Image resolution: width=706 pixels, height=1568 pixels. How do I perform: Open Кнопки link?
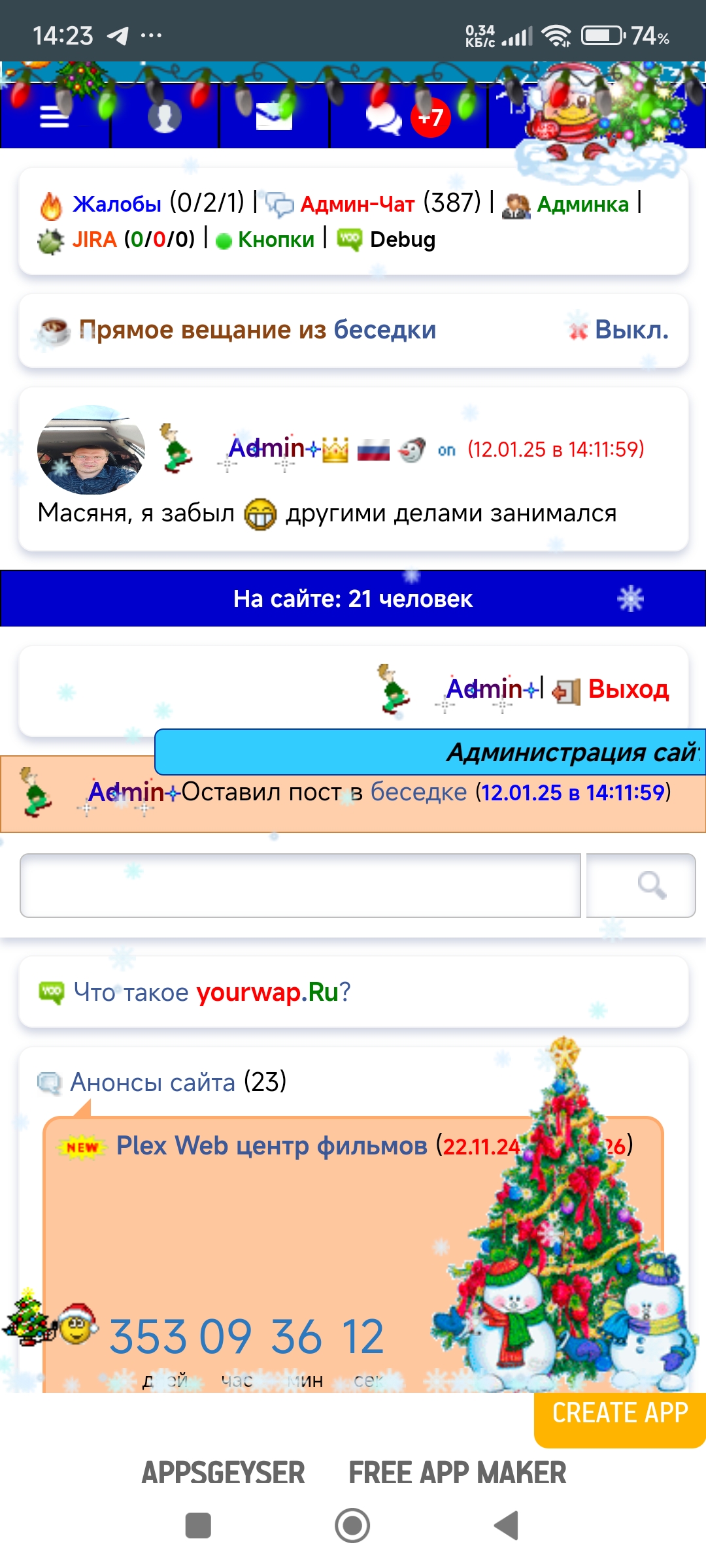click(276, 239)
